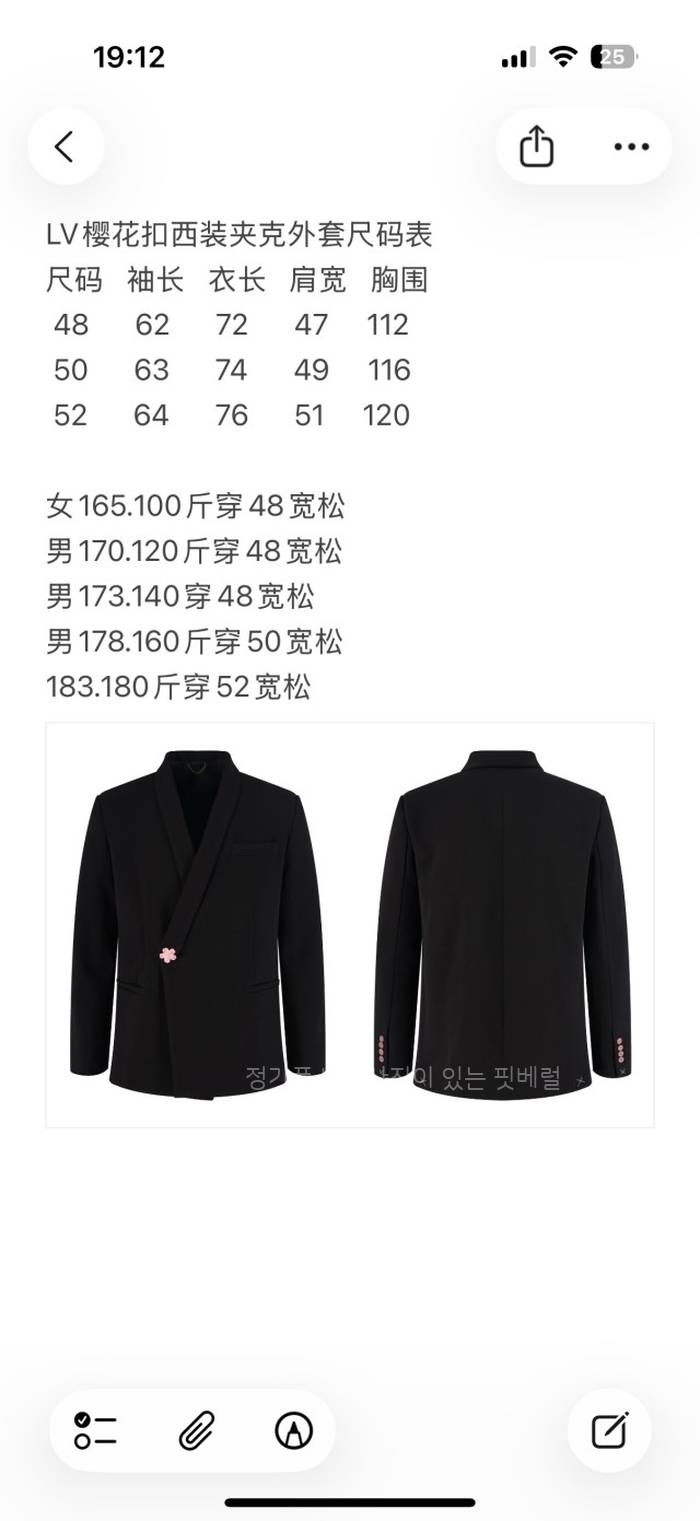Open the black jacket image attachment
The height and width of the screenshot is (1521, 700).
pos(350,925)
